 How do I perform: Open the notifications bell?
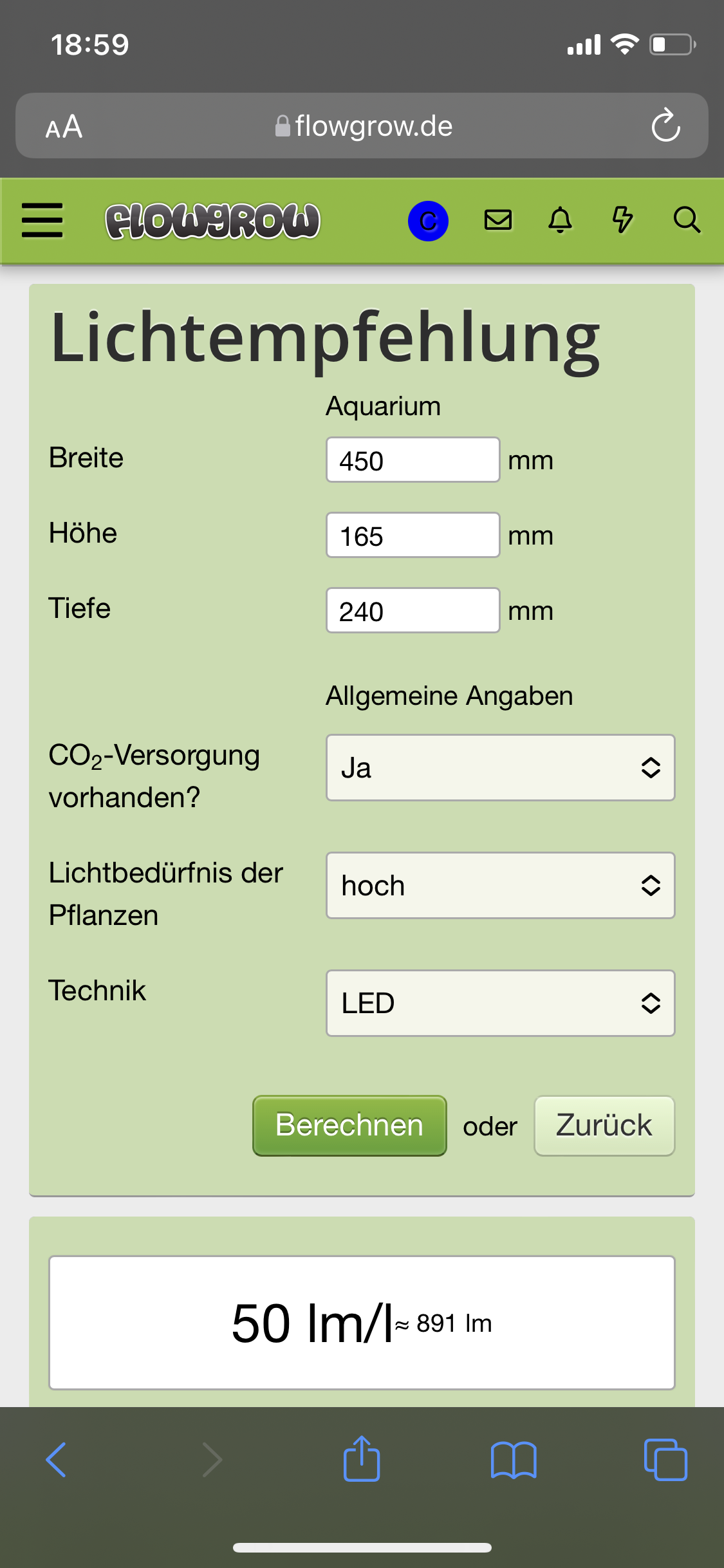pos(560,220)
